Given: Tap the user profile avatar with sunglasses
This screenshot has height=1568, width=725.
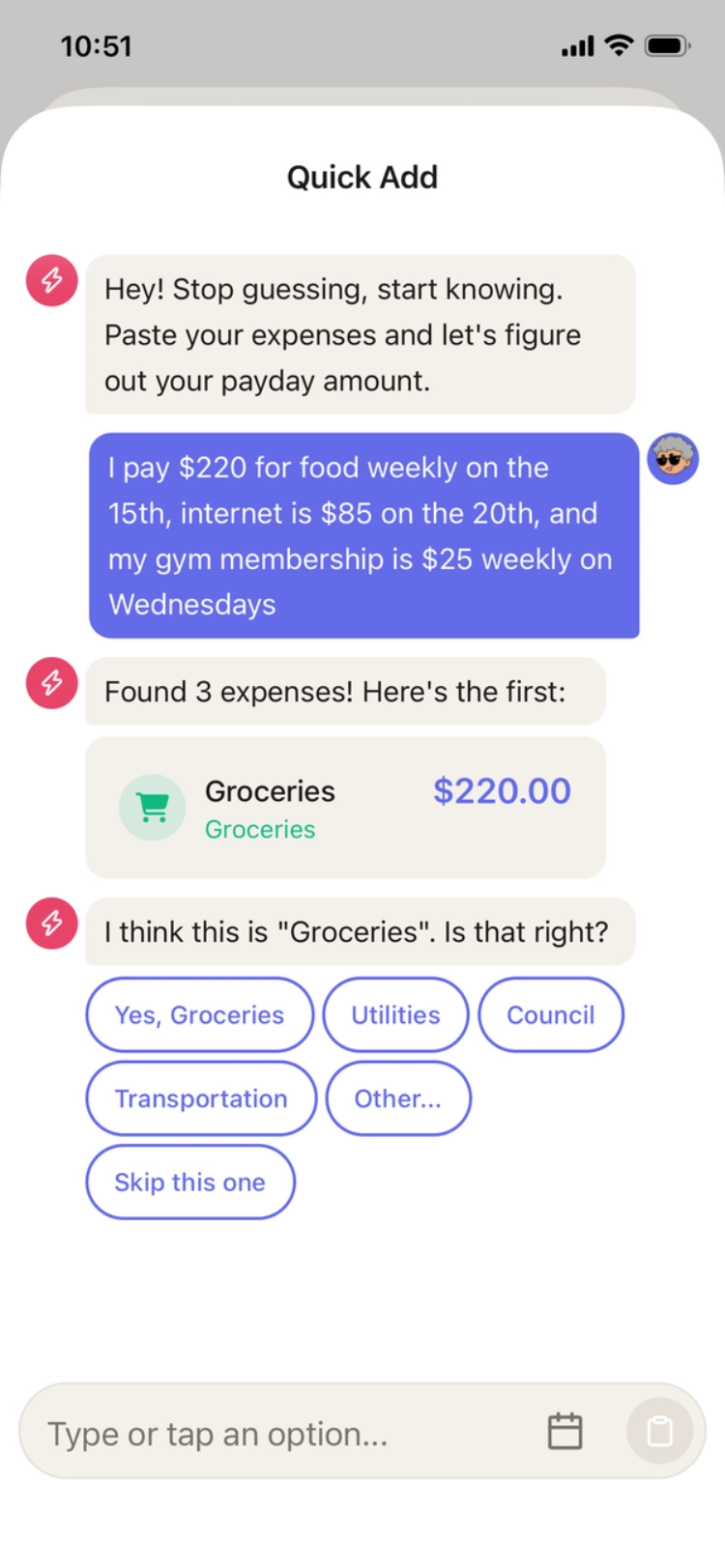Looking at the screenshot, I should pos(672,460).
